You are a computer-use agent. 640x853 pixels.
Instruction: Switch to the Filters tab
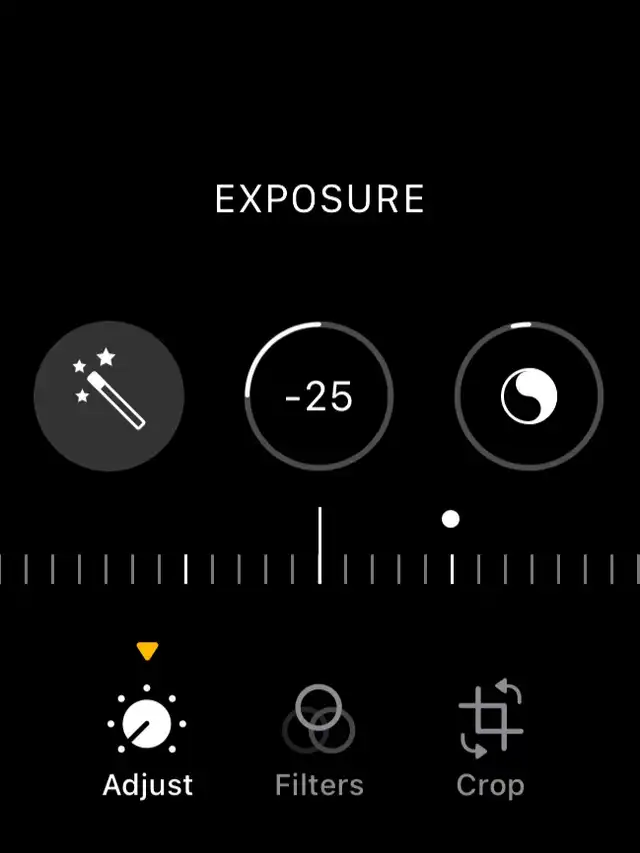coord(319,742)
